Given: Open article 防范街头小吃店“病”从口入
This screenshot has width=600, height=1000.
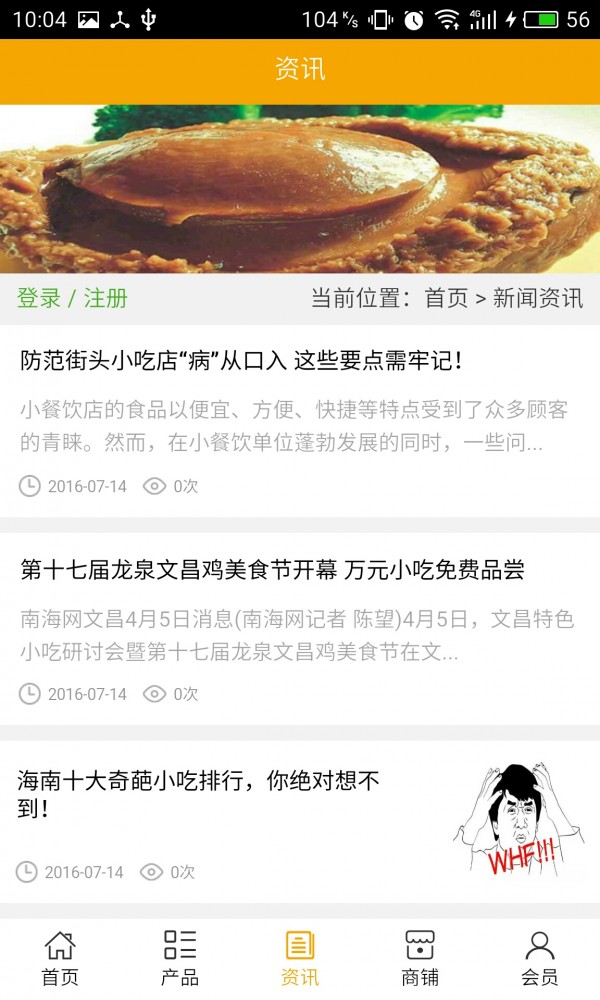Looking at the screenshot, I should (x=241, y=361).
